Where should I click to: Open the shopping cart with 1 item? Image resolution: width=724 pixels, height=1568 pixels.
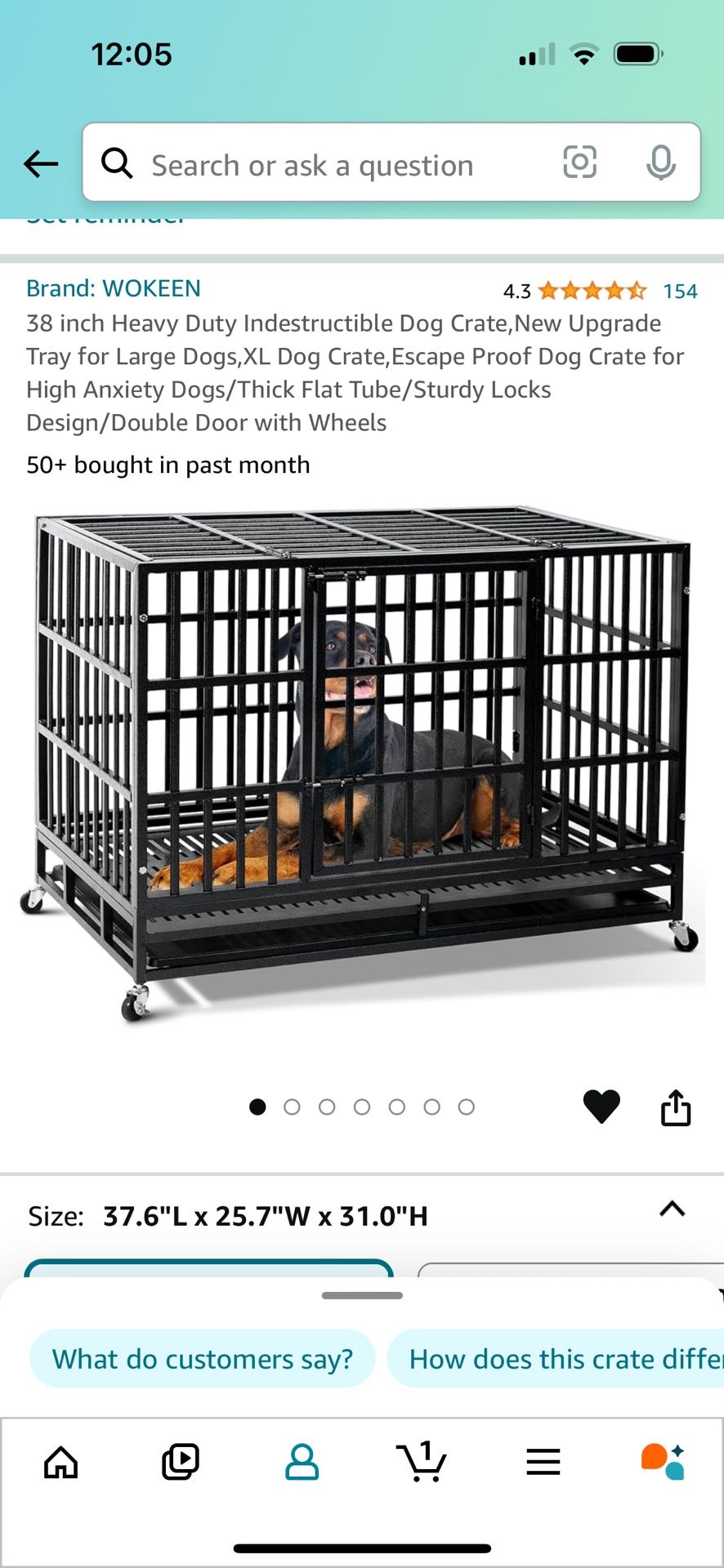coord(422,1462)
